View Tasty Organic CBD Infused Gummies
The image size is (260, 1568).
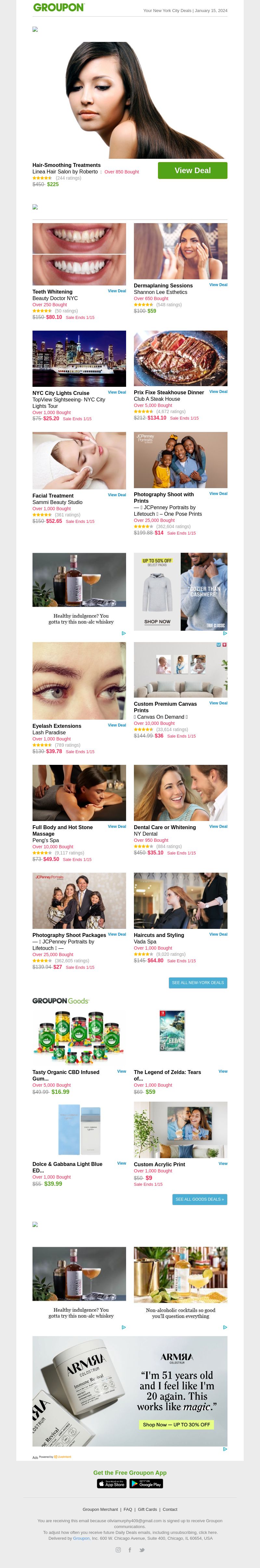(x=121, y=1071)
